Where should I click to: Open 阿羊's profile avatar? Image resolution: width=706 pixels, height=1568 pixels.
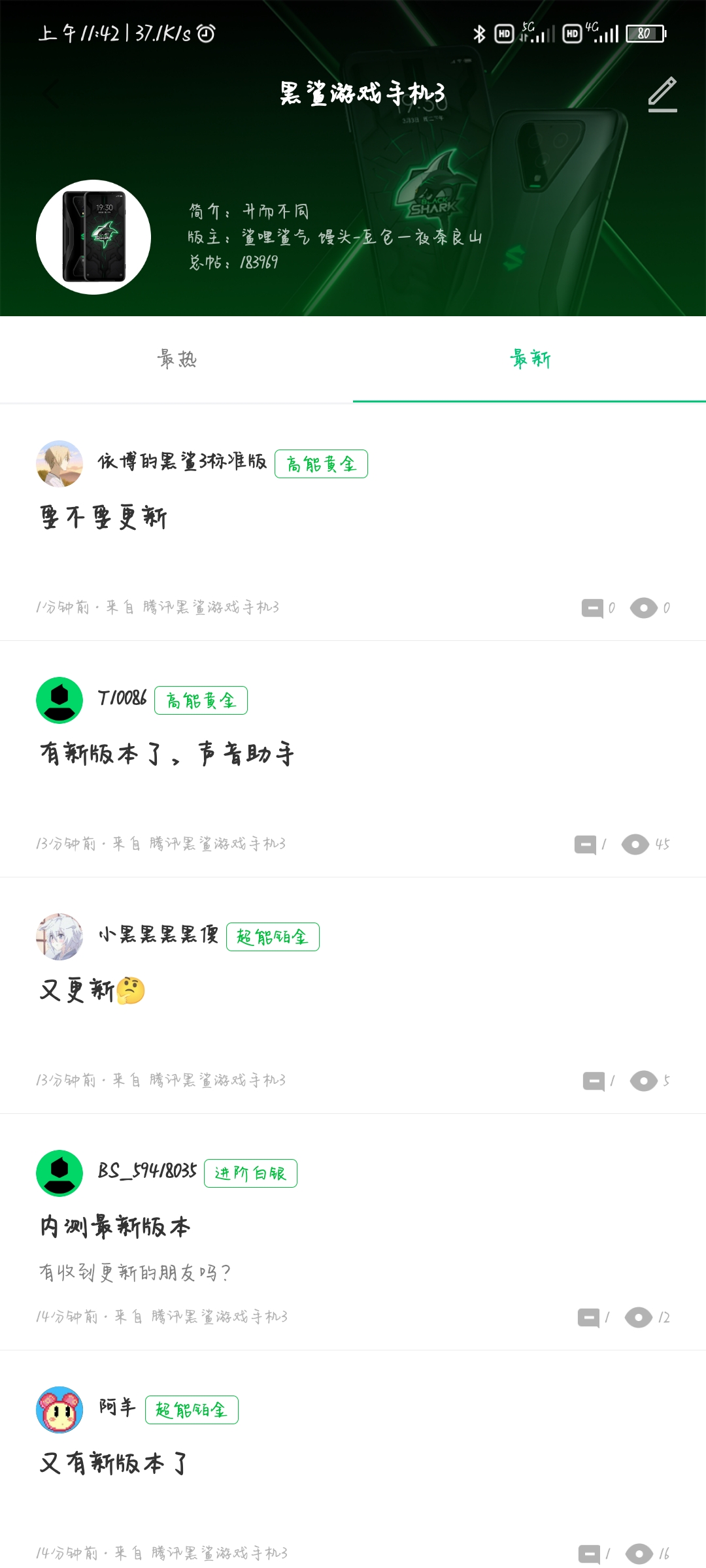coord(59,1409)
